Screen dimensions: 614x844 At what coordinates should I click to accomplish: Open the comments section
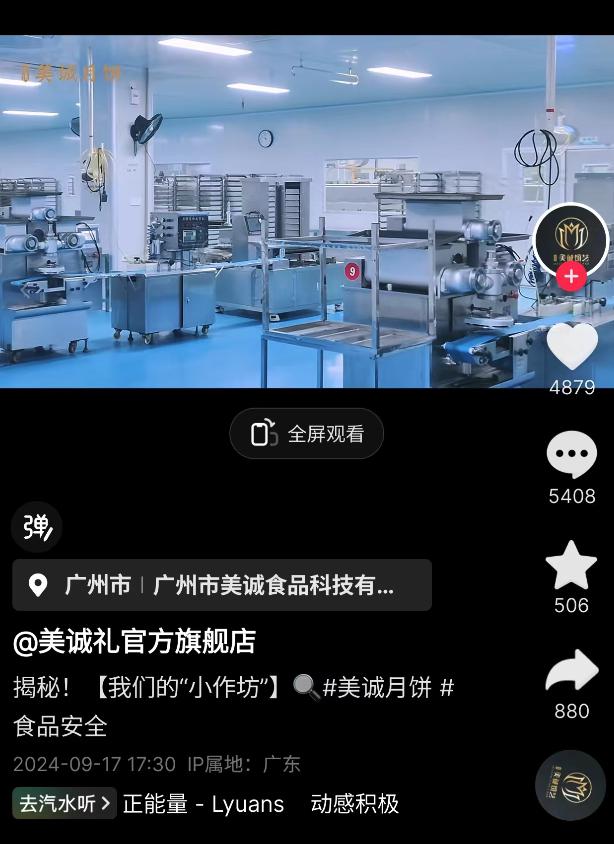tap(572, 456)
